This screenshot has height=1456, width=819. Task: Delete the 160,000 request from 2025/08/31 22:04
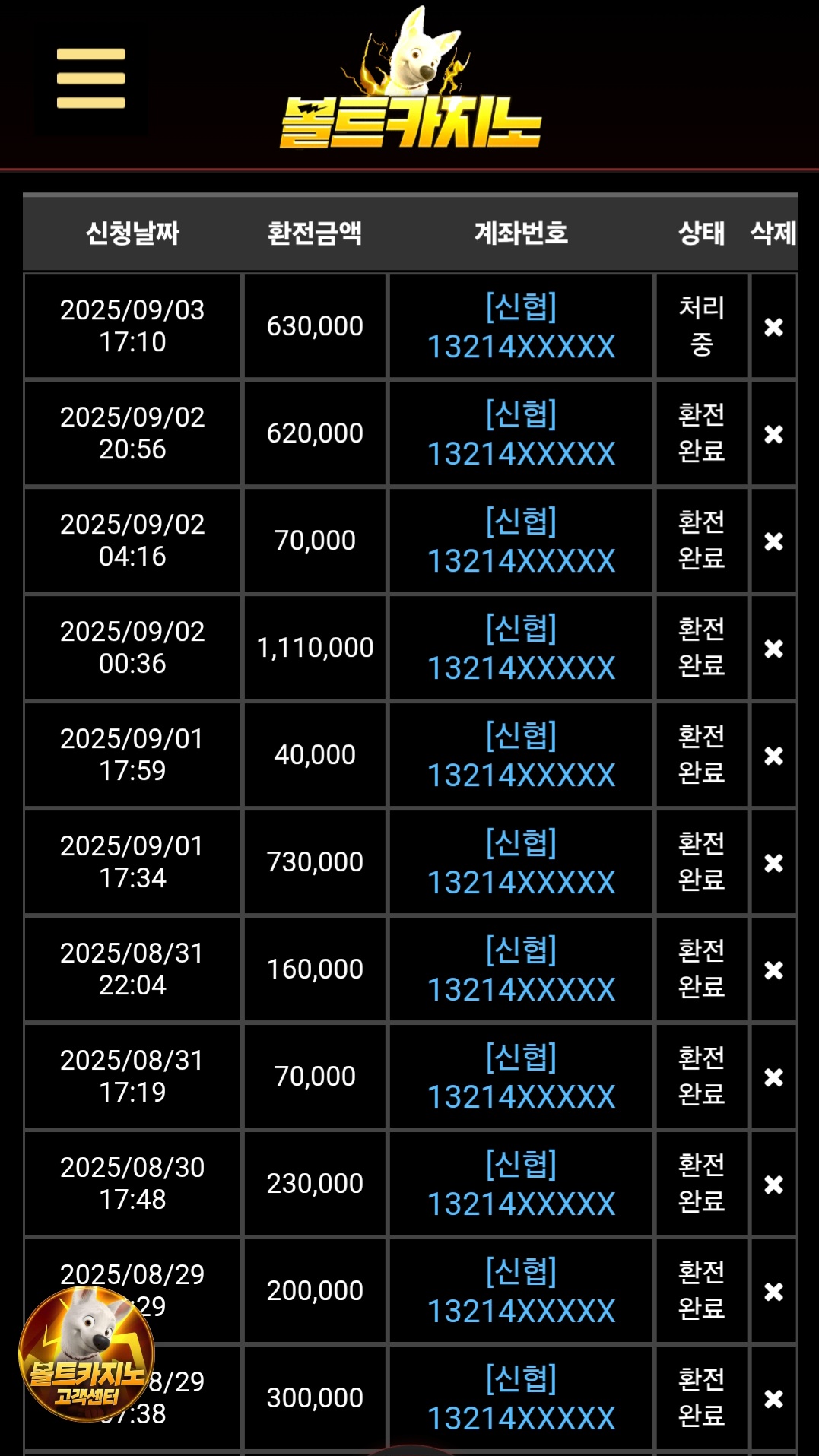(773, 970)
